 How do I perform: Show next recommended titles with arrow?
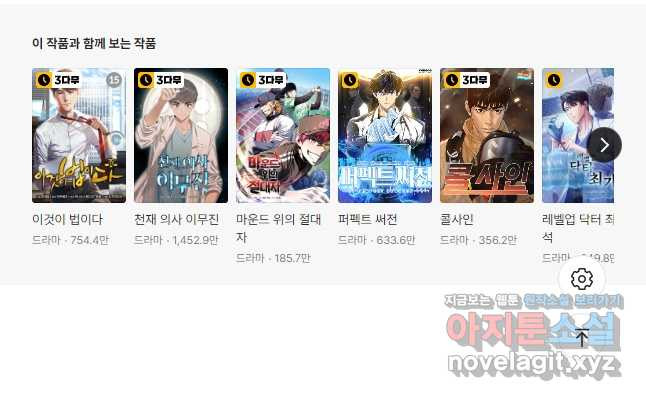click(604, 145)
